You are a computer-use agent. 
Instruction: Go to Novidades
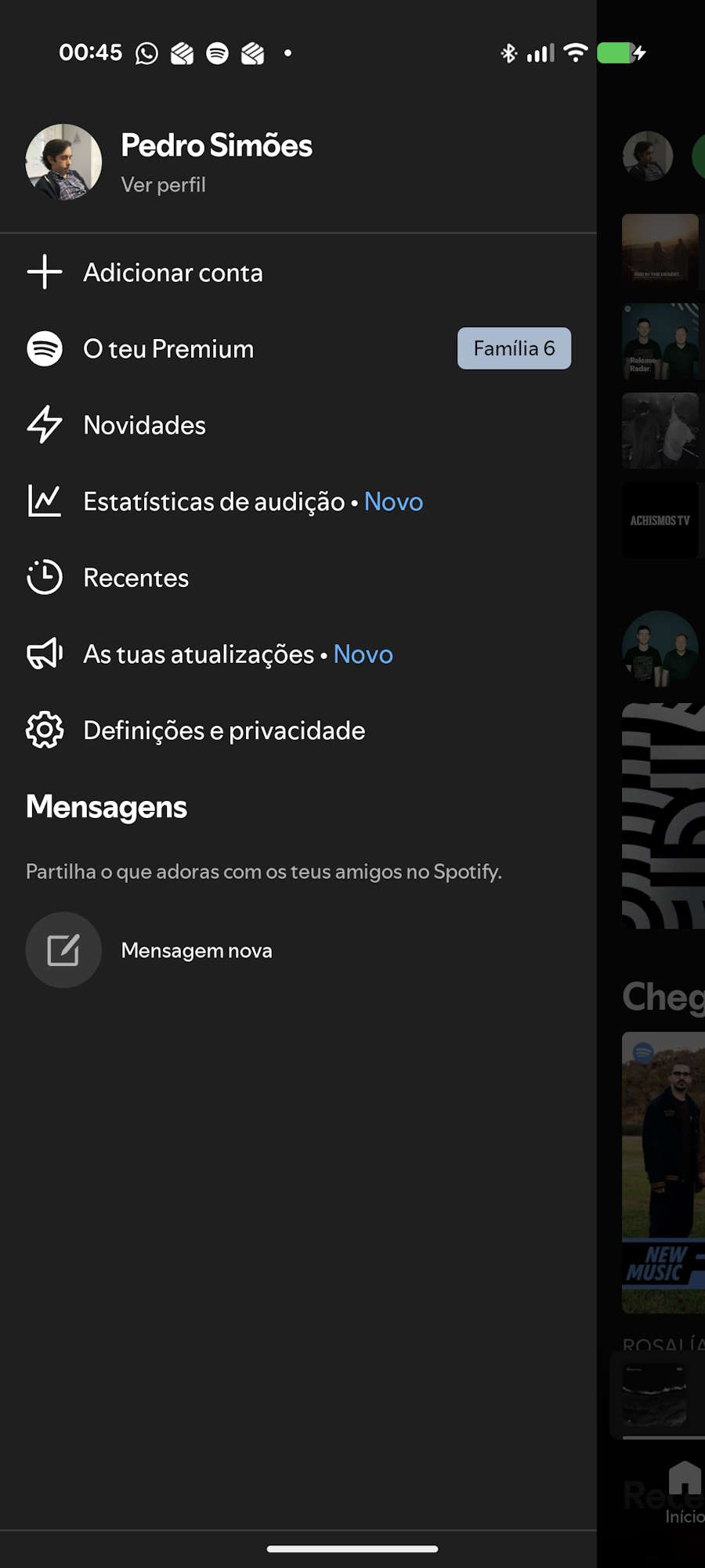(x=144, y=425)
